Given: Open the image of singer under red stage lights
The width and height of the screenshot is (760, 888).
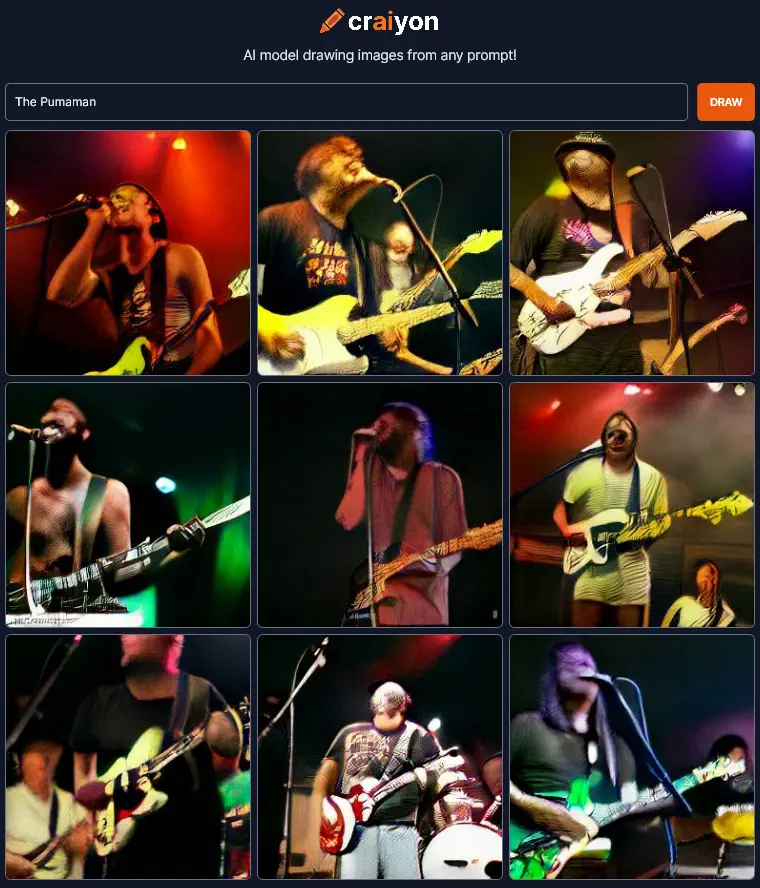Looking at the screenshot, I should coord(128,253).
